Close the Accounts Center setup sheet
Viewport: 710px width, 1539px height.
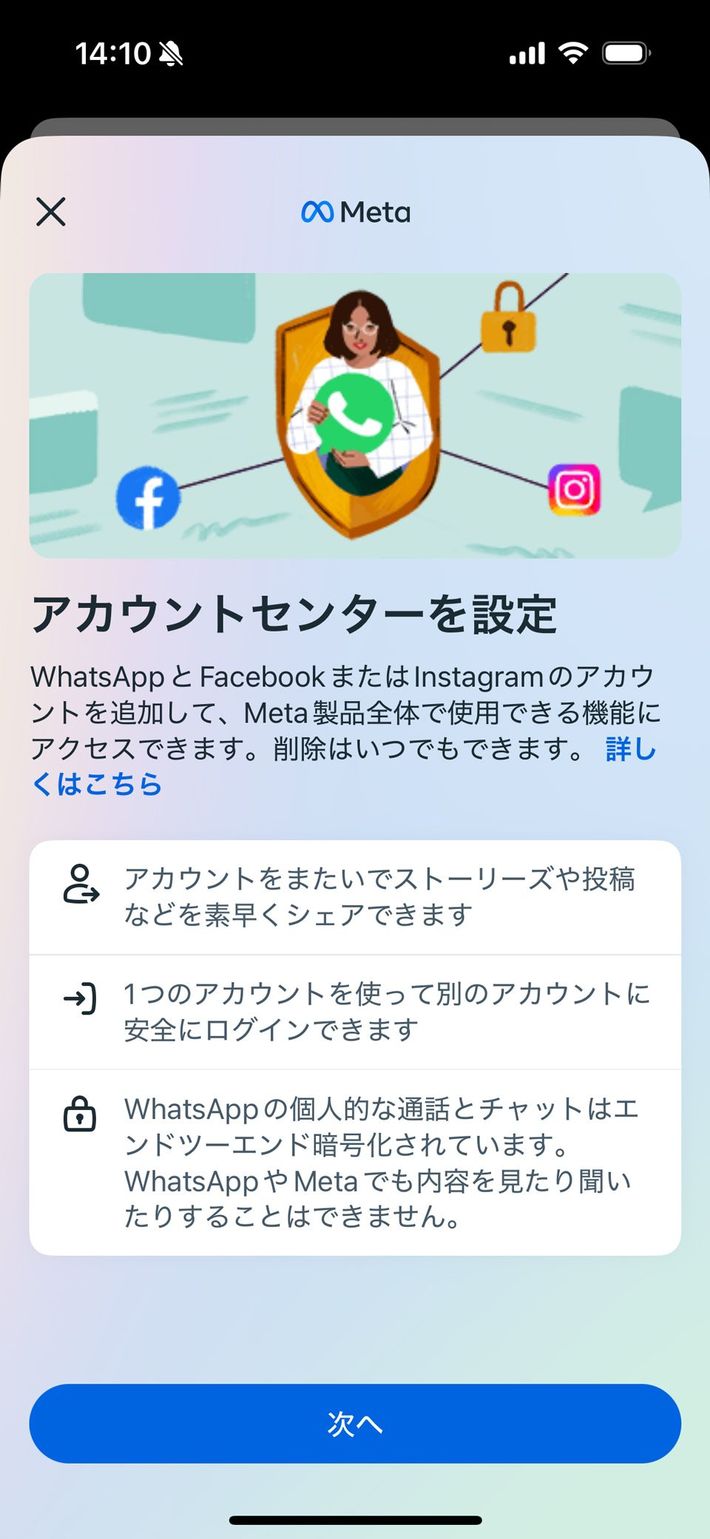pyautogui.click(x=51, y=212)
